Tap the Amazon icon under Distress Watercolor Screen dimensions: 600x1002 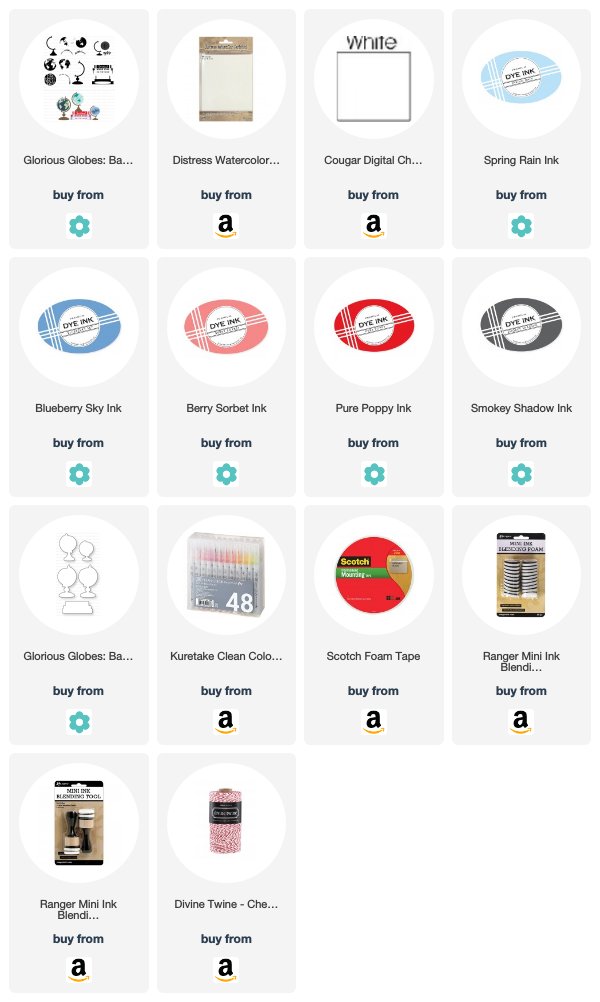tap(226, 226)
